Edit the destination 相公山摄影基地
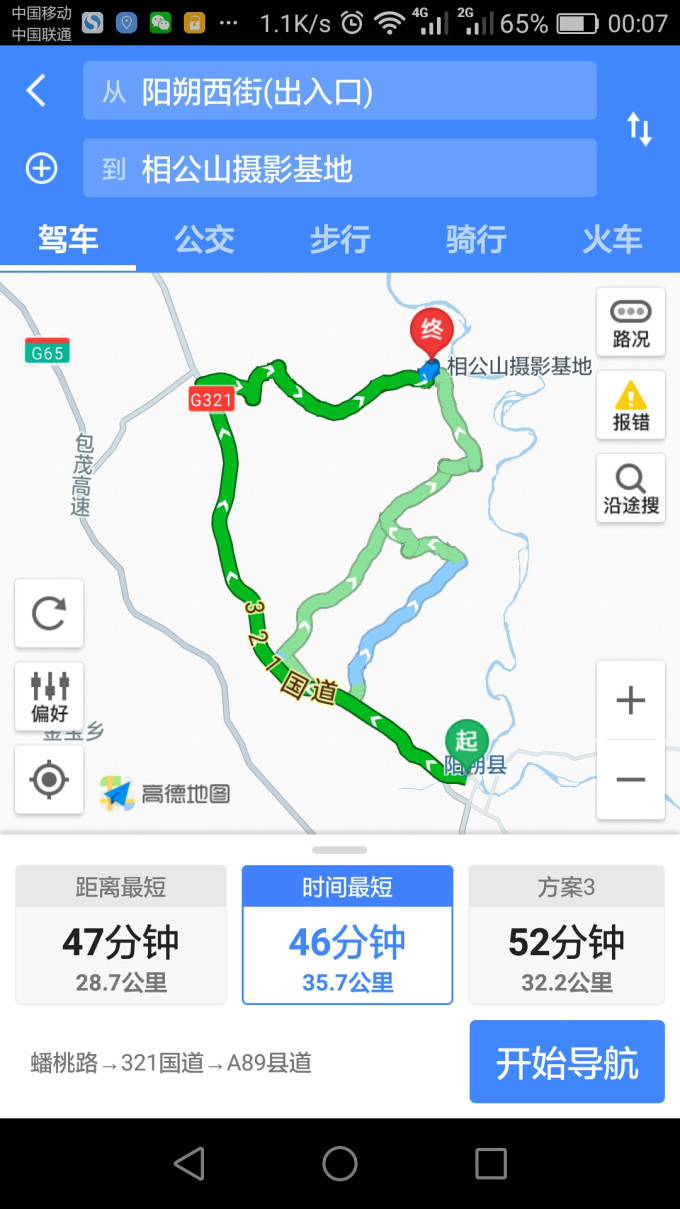Image resolution: width=680 pixels, height=1209 pixels. (x=340, y=168)
